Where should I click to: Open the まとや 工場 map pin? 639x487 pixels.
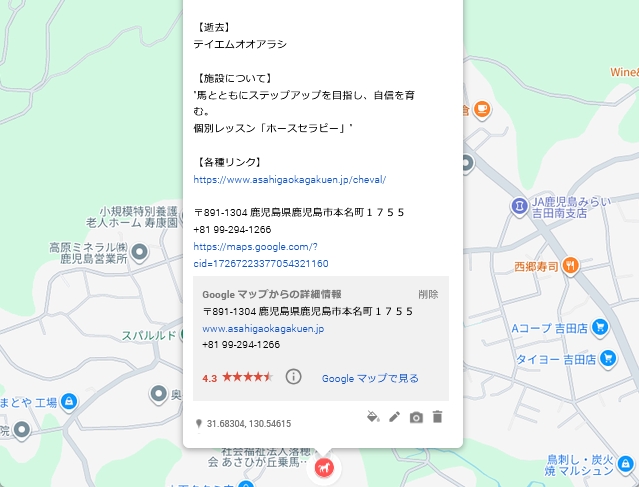[69, 401]
